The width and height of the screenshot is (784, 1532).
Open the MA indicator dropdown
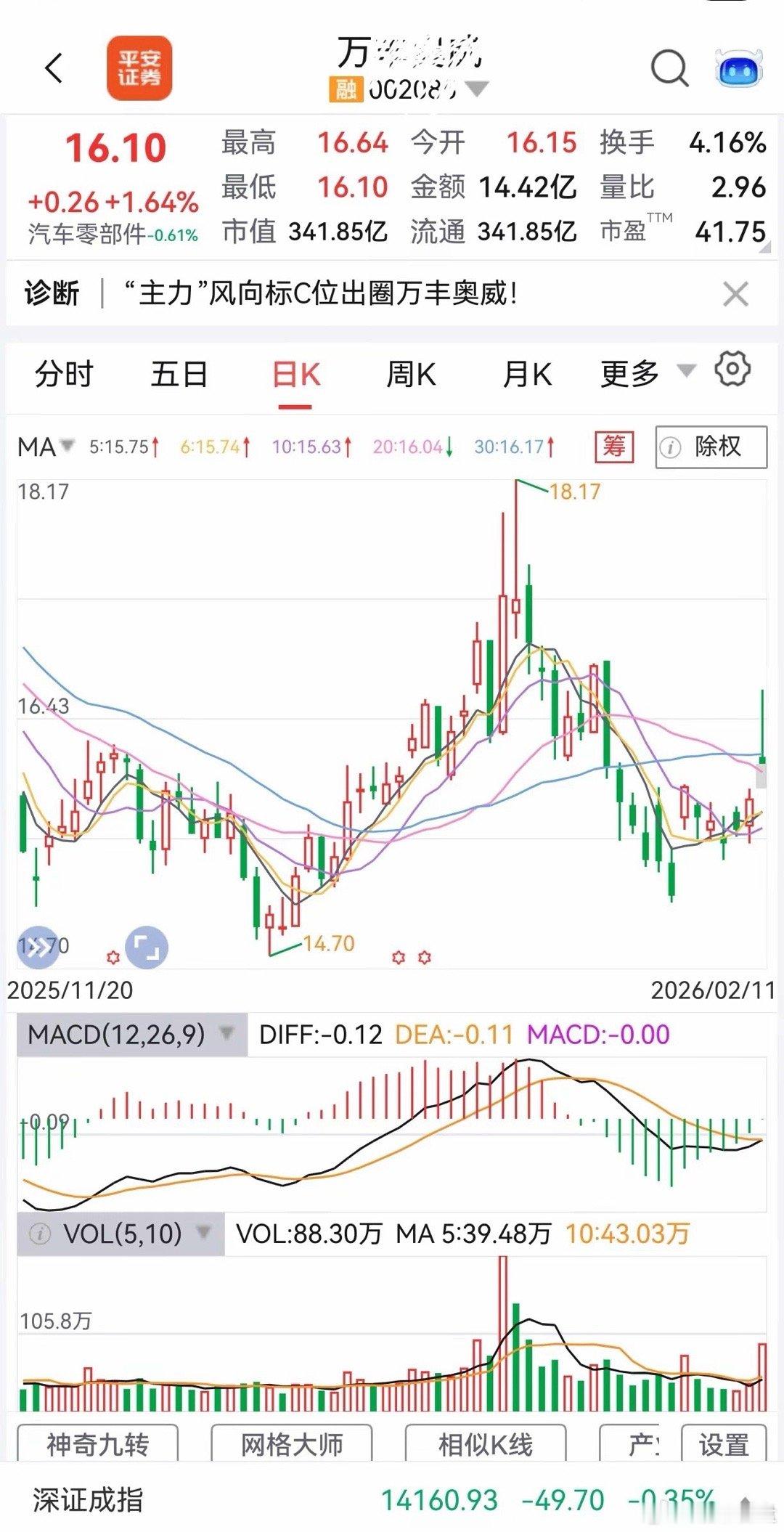[46, 447]
